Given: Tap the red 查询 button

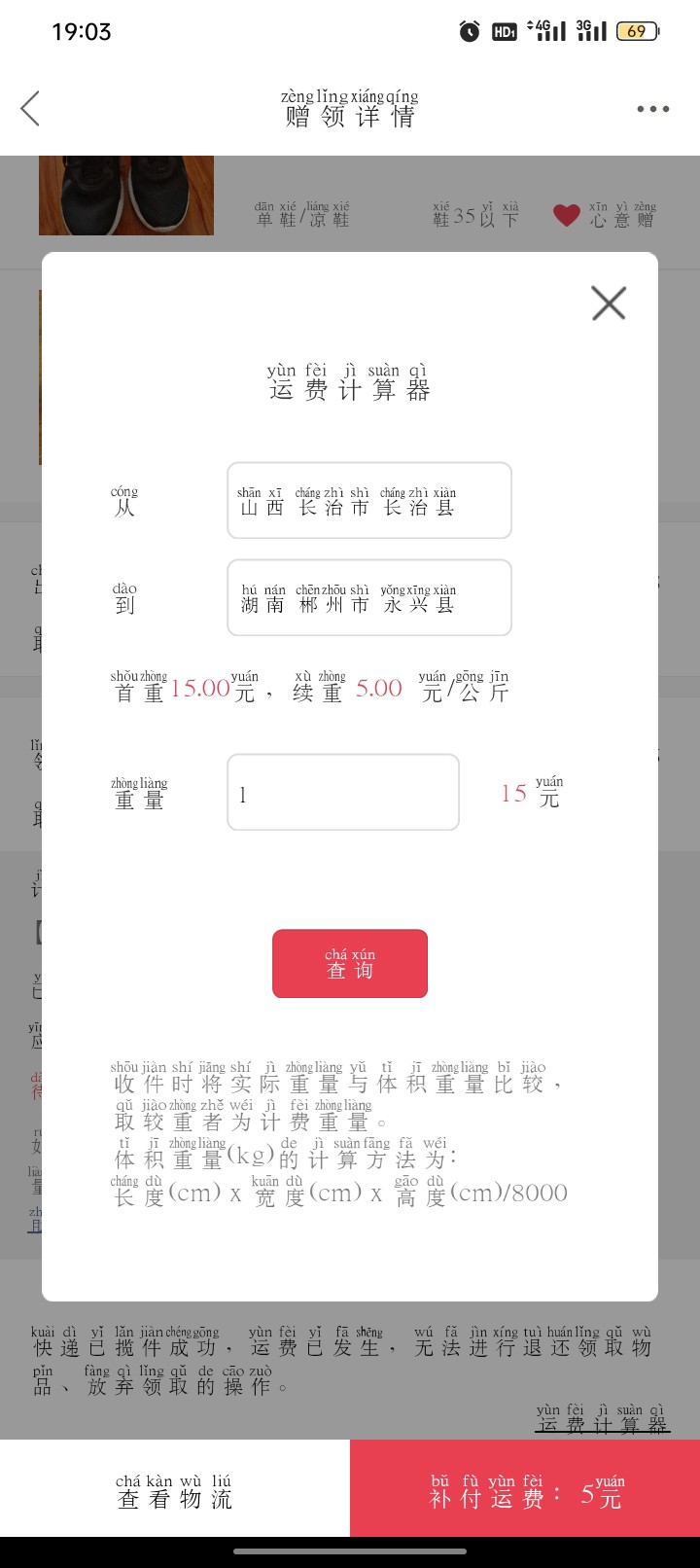Looking at the screenshot, I should (x=350, y=963).
